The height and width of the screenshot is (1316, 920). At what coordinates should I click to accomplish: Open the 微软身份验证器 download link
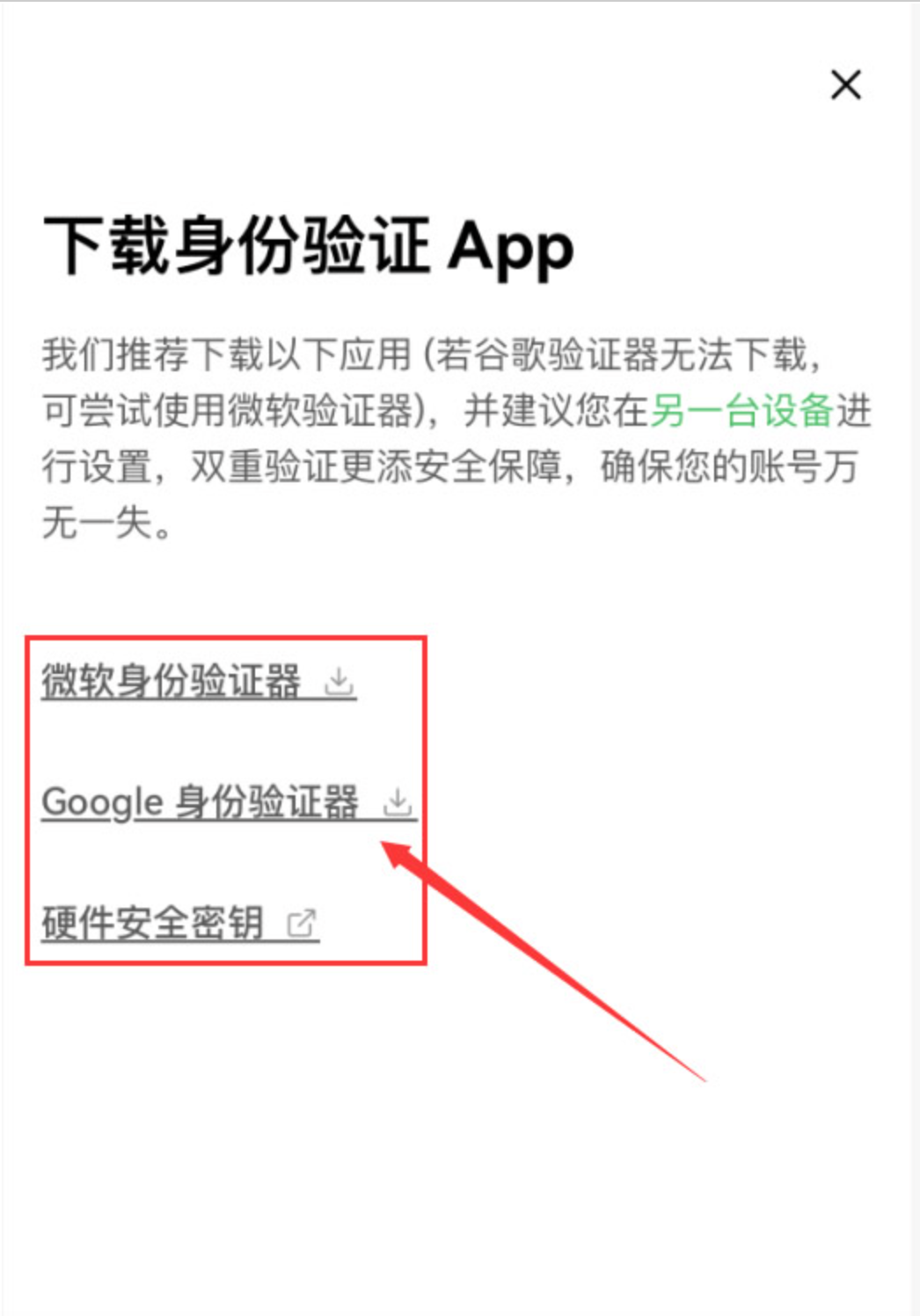coord(197,682)
